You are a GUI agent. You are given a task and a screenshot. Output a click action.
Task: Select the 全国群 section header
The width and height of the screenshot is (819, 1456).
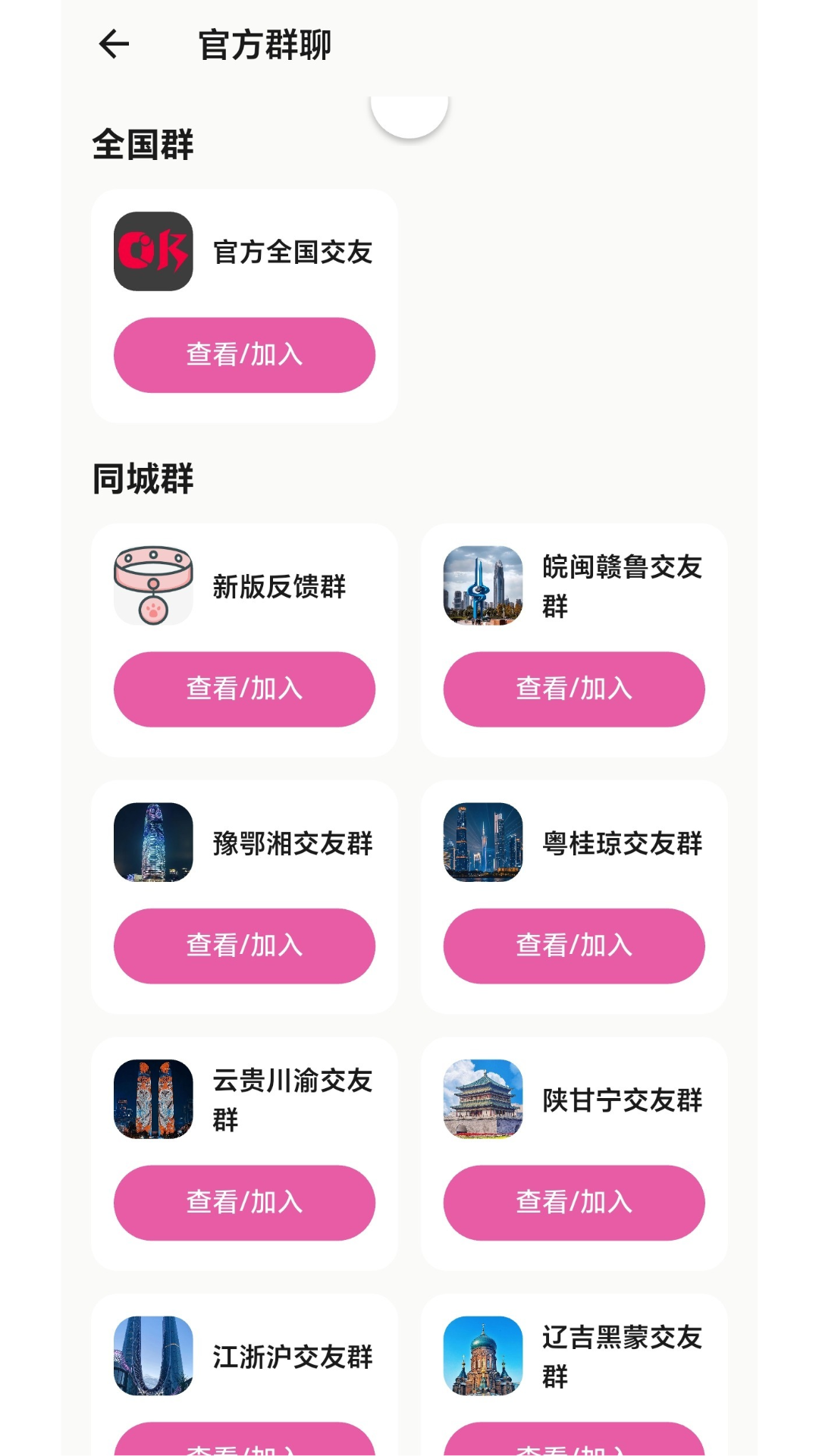tap(142, 146)
